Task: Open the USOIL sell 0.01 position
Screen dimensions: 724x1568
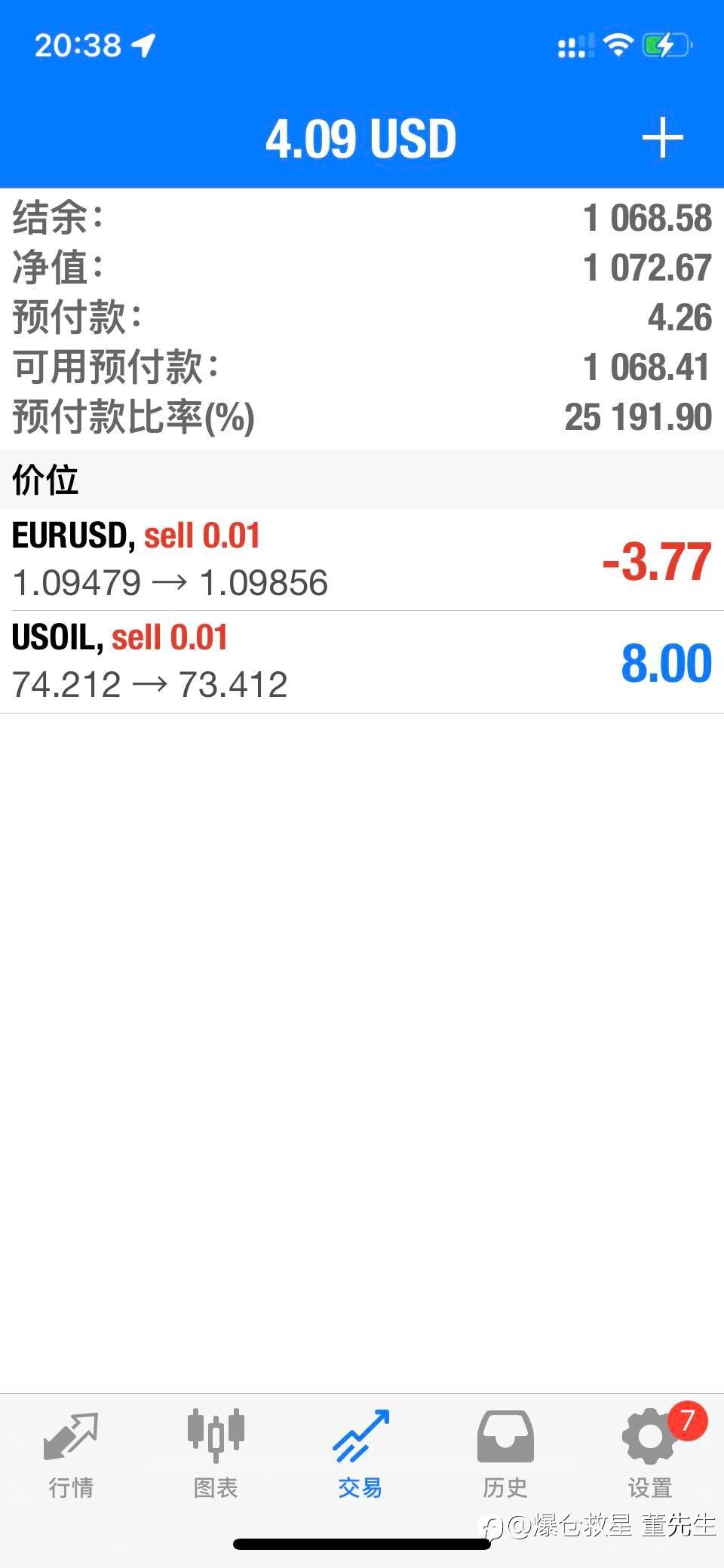Action: coord(362,661)
